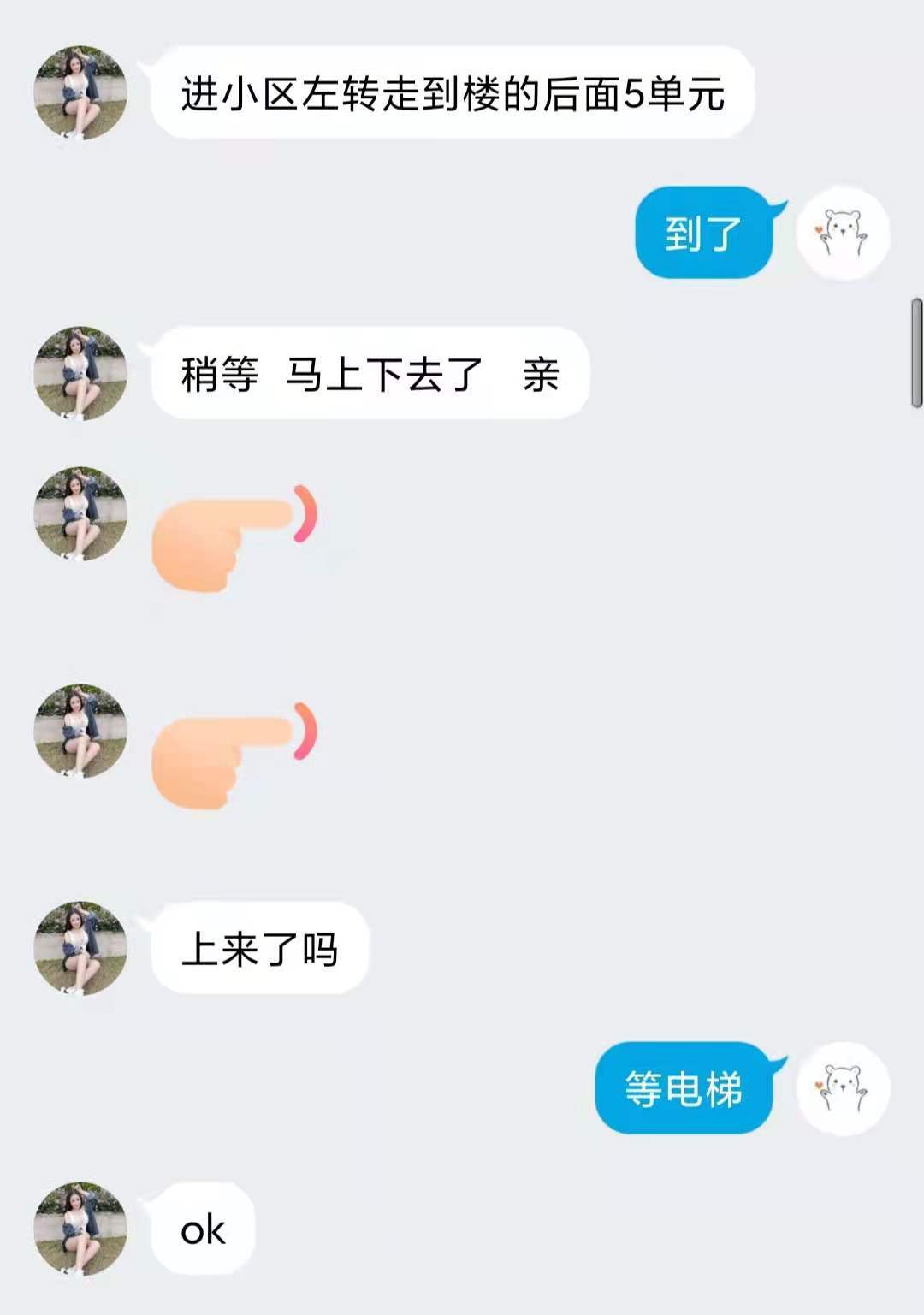Tap the bear sticker's circular bubble near '到了'
This screenshot has width=924, height=1315.
[842, 233]
